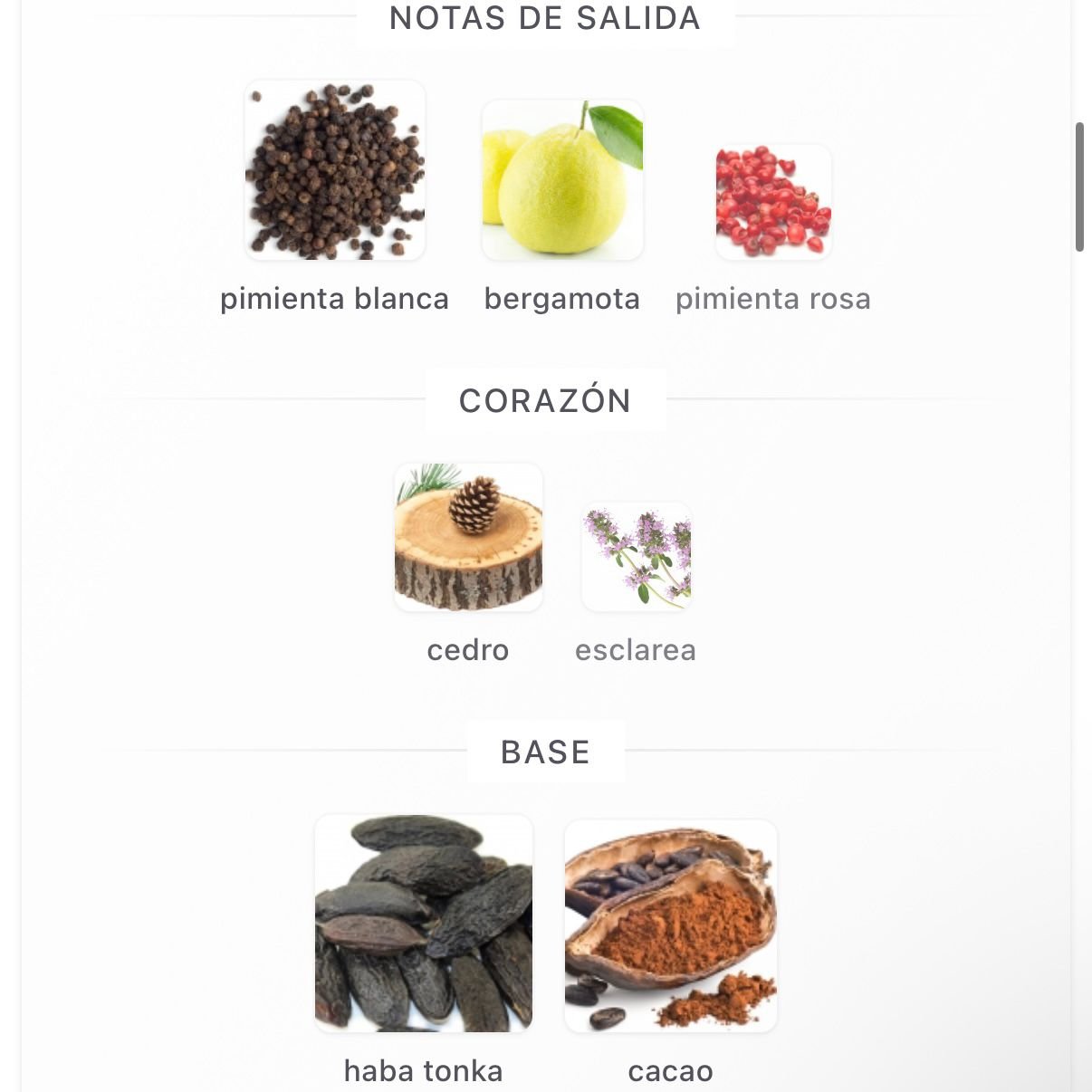Open the cacao note page

click(671, 926)
